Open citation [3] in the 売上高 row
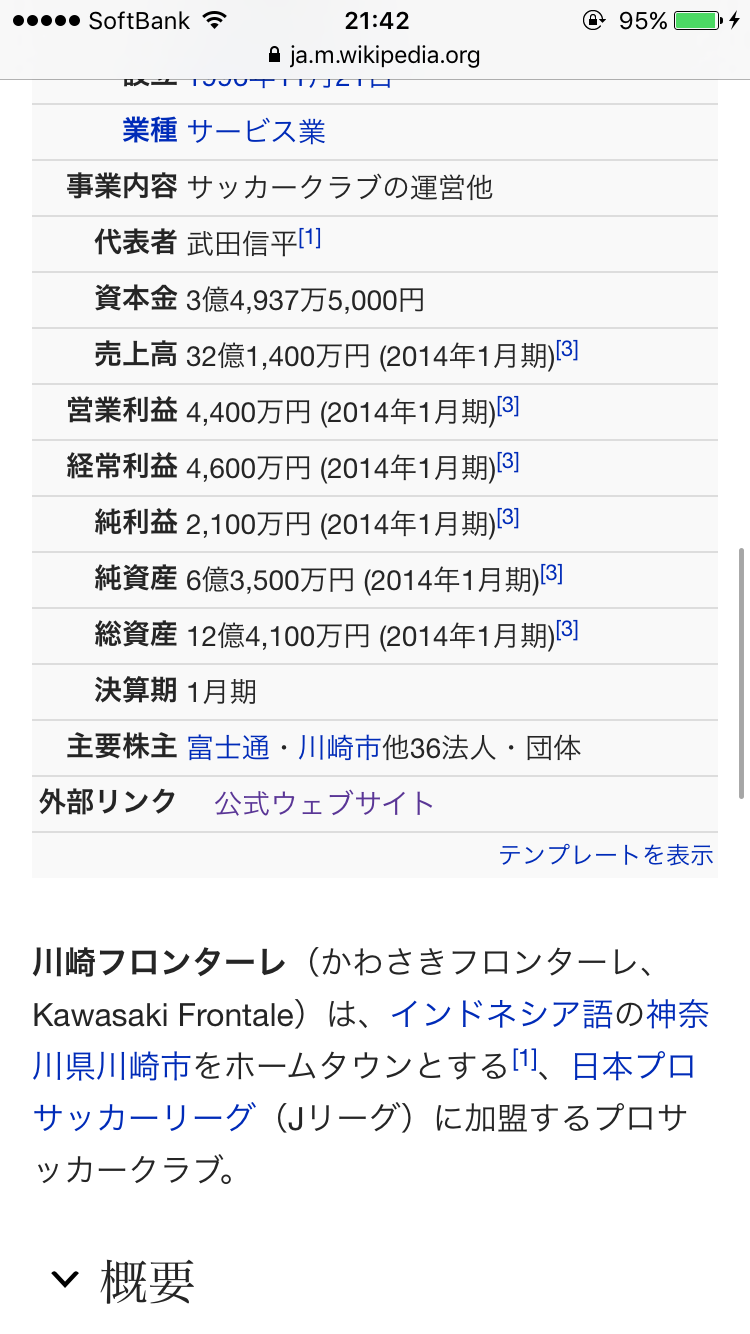The width and height of the screenshot is (750, 1334). pos(567,350)
